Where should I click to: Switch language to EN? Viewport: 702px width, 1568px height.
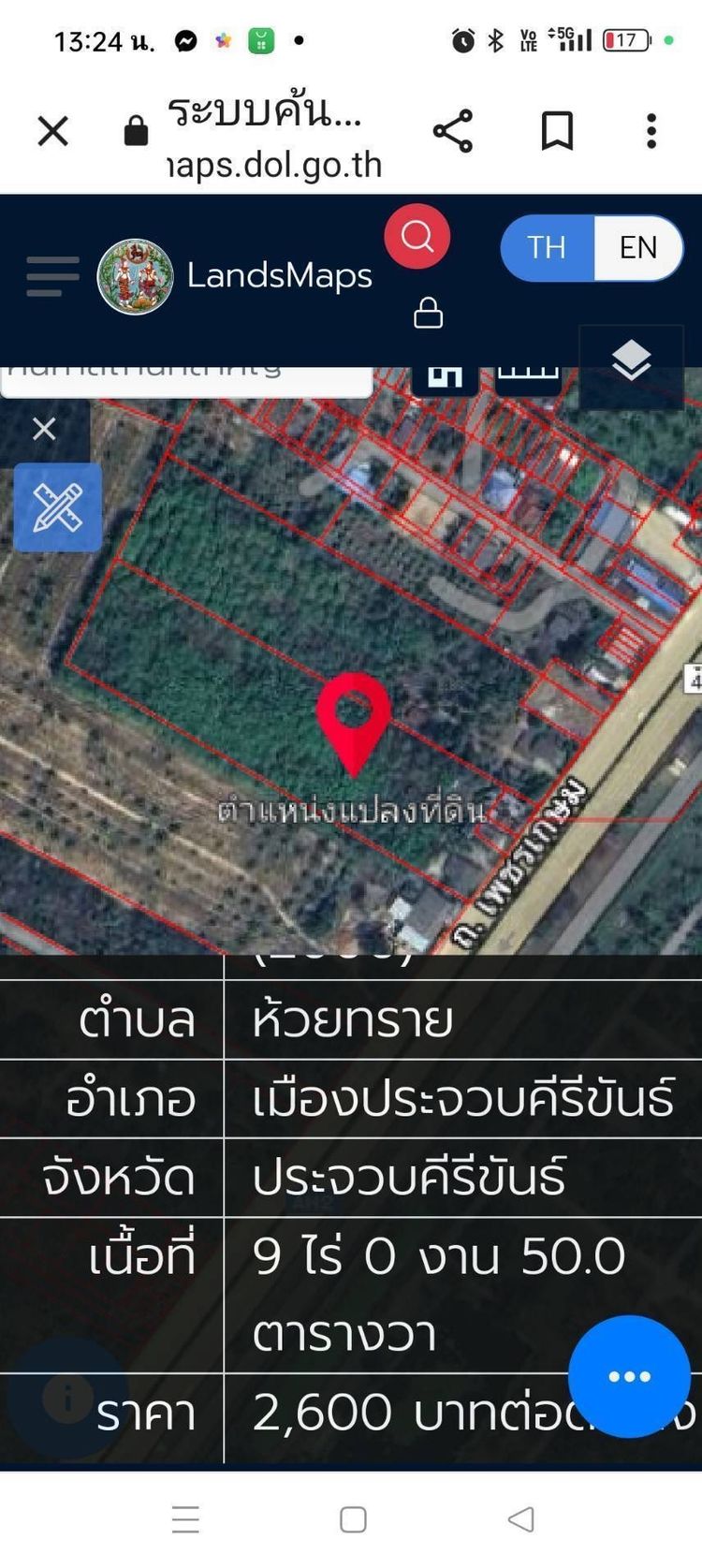(x=638, y=248)
